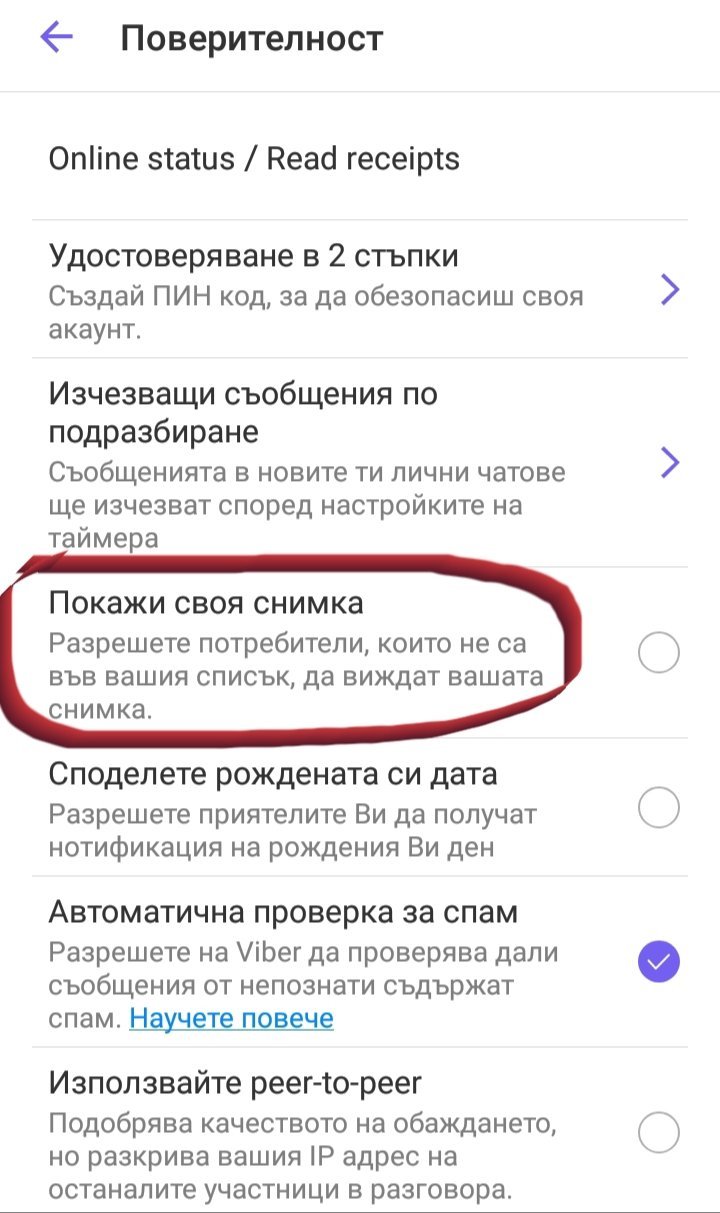Image resolution: width=720 pixels, height=1213 pixels.
Task: Enable Използвайте peer-to-peer checkbox
Action: pyautogui.click(x=658, y=1133)
